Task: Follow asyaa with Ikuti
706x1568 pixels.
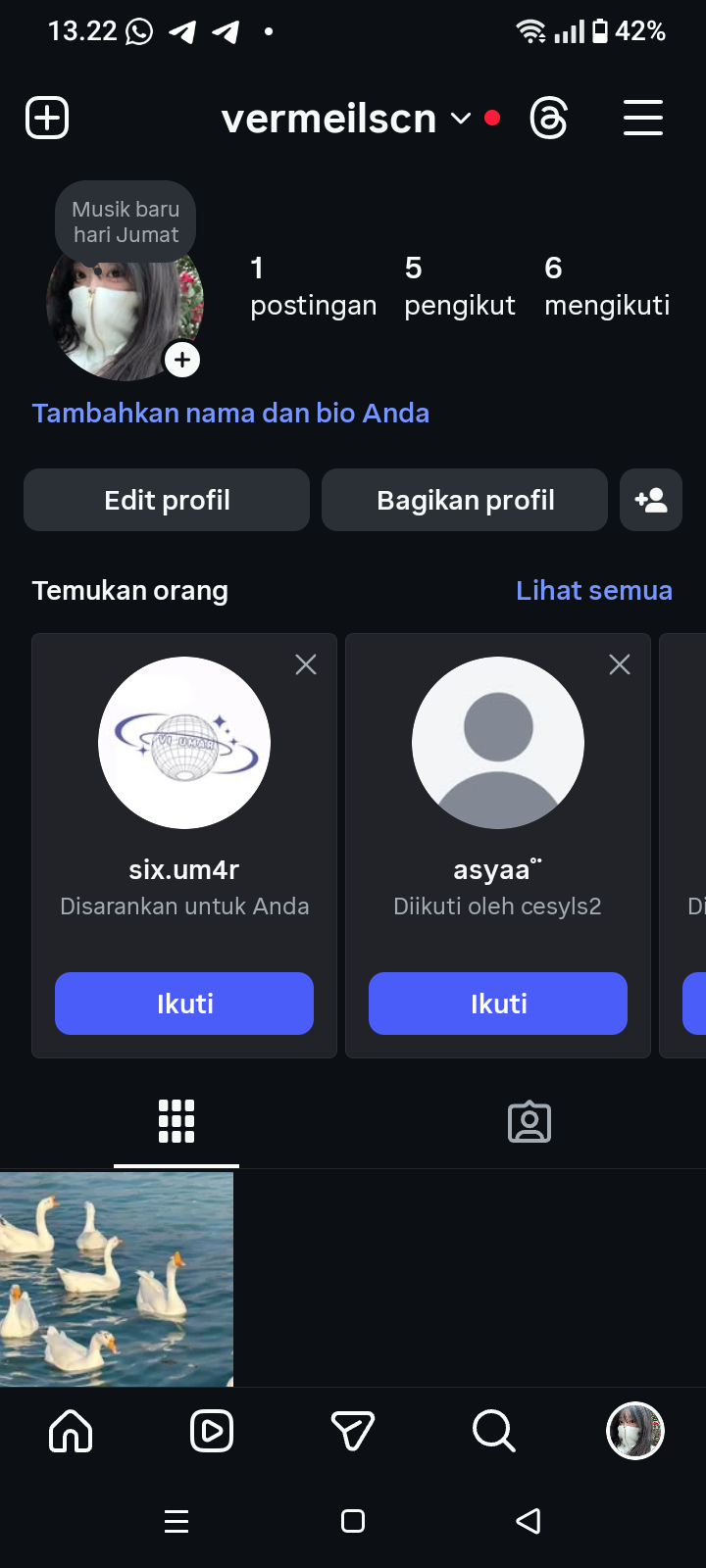Action: [x=498, y=1004]
